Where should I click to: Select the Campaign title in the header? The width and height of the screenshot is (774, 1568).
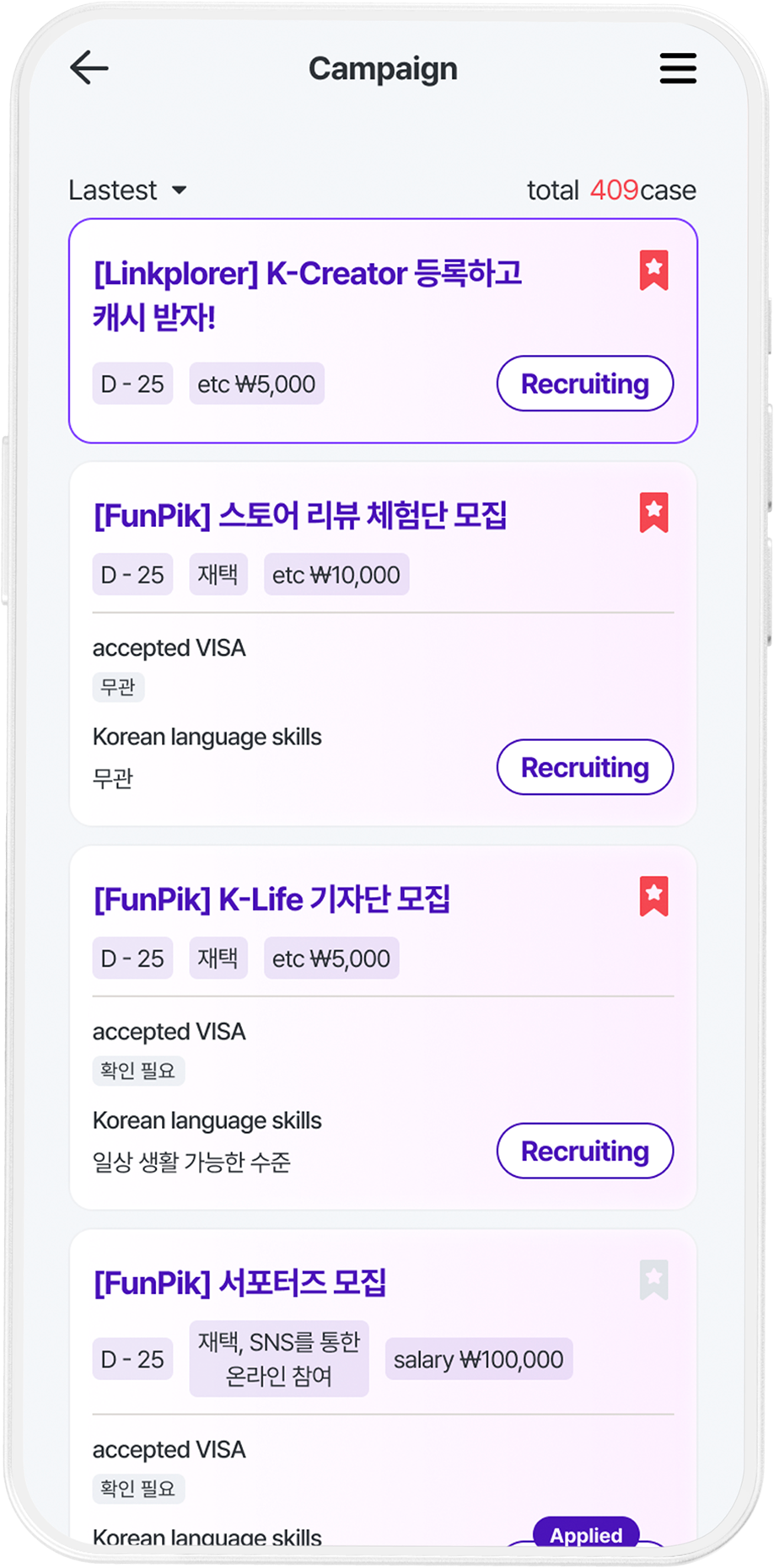[384, 68]
